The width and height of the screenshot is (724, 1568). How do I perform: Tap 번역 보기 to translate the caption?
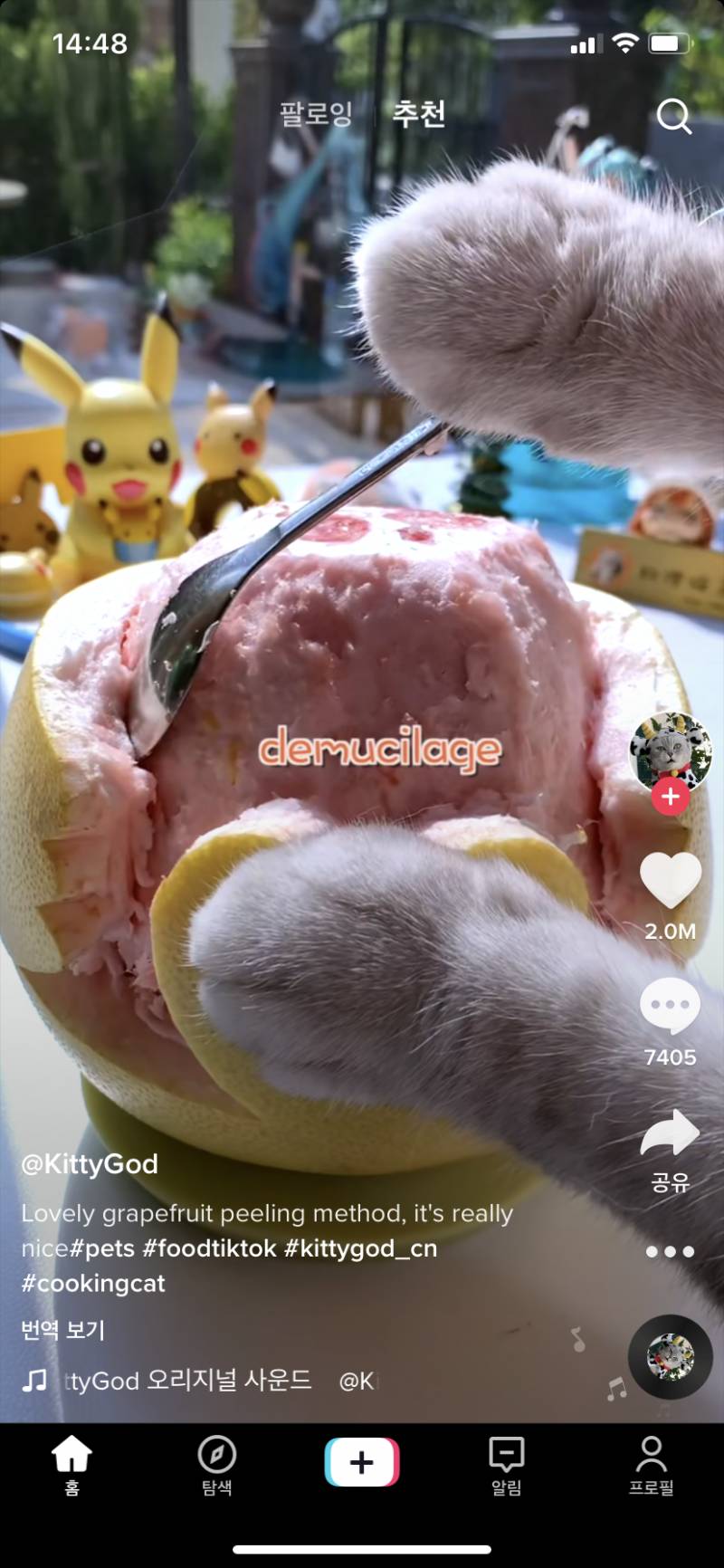tap(63, 1331)
